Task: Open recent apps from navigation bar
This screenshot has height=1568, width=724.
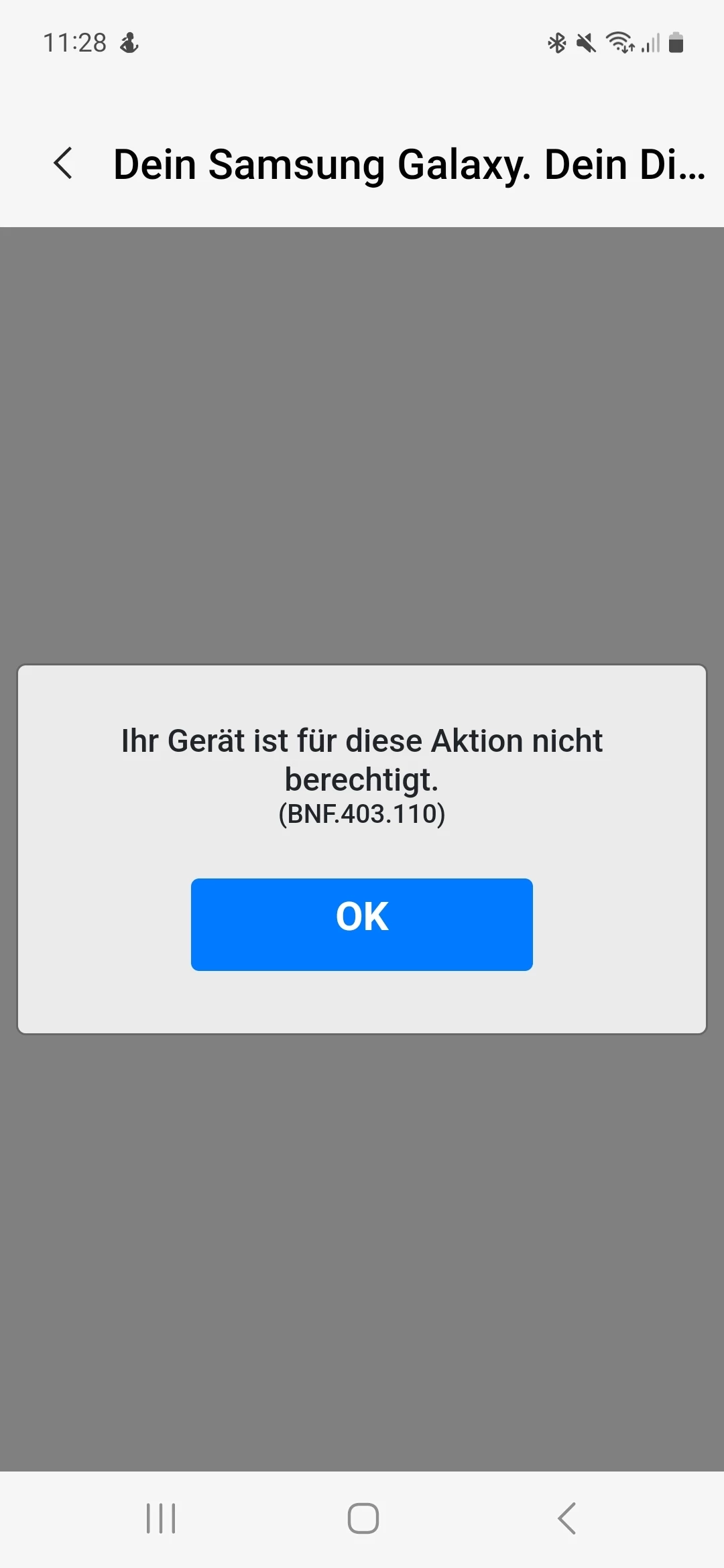Action: [x=161, y=1518]
